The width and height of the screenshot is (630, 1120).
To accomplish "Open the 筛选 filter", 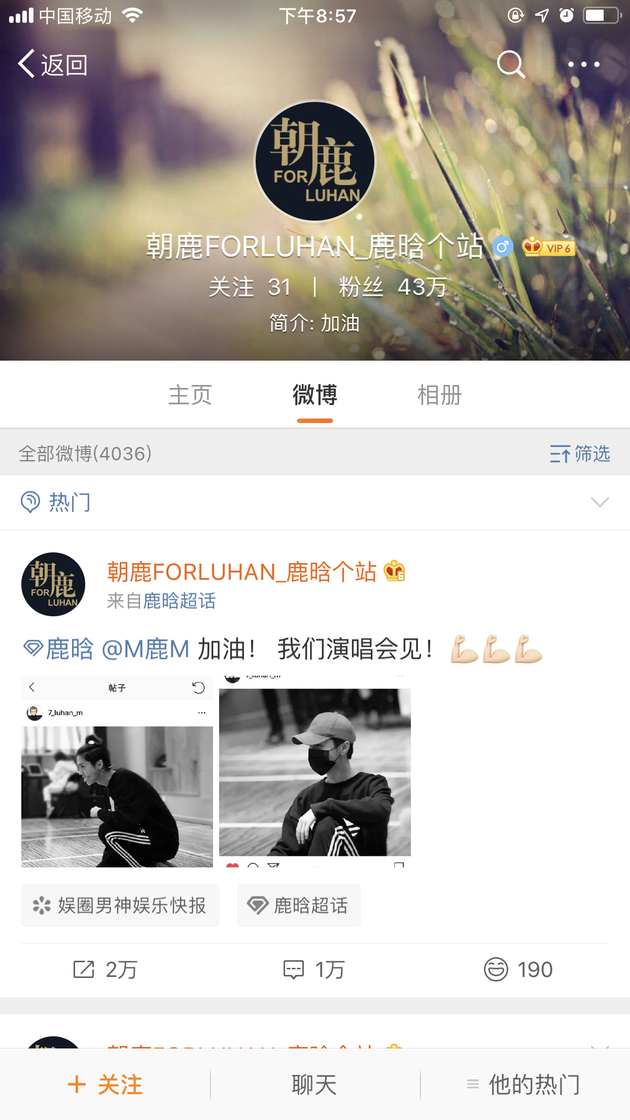I will [580, 454].
